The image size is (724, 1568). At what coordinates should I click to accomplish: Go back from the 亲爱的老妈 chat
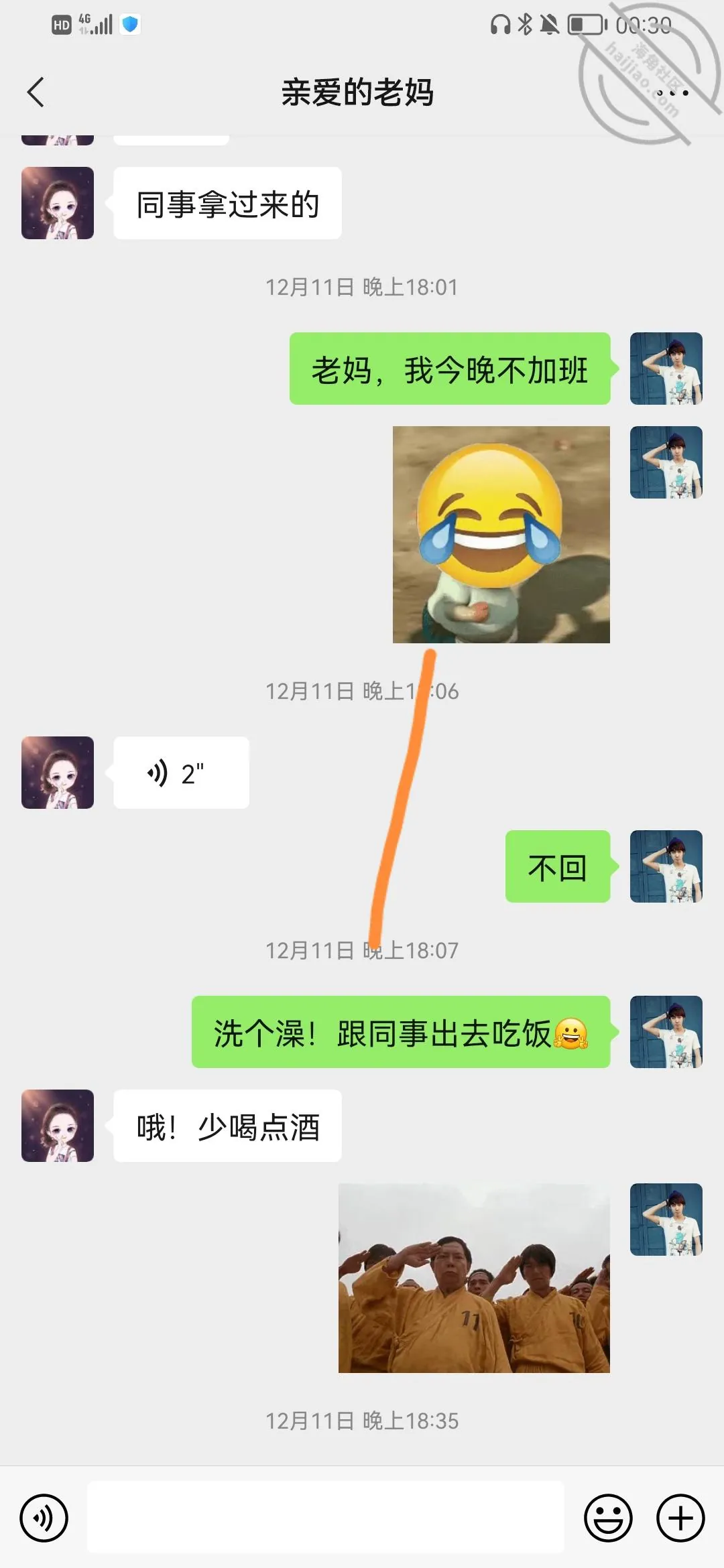pos(36,92)
